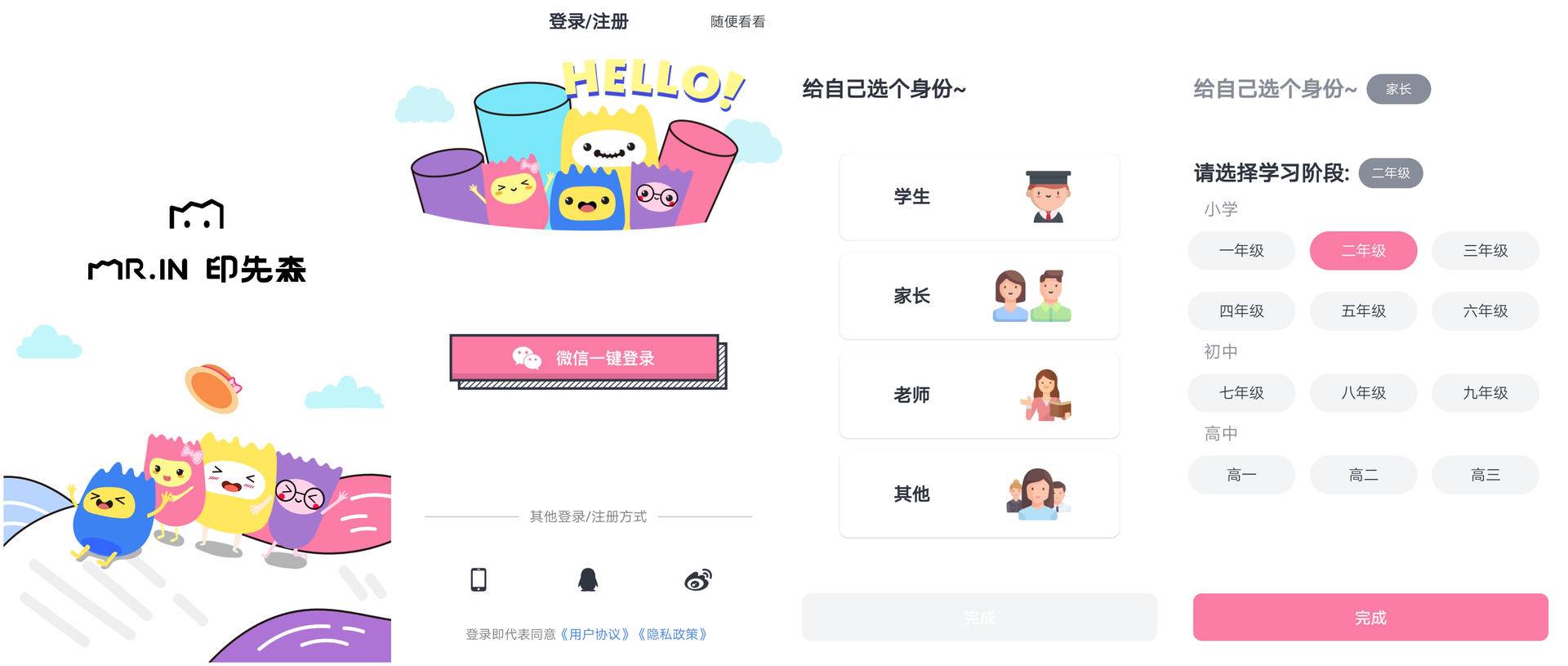Image resolution: width=1568 pixels, height=666 pixels.
Task: Select the 家长 identity card
Action: click(979, 296)
